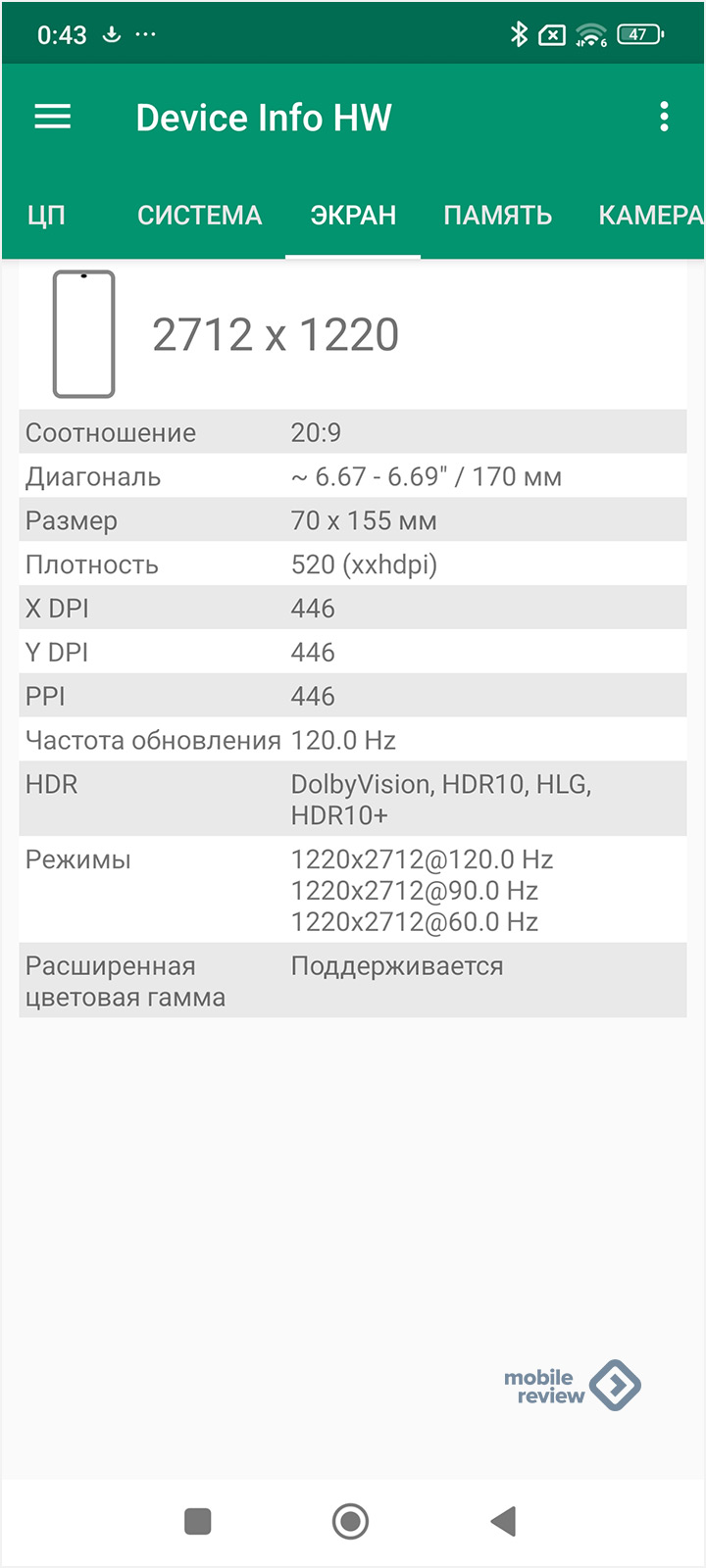Tap the system home button

click(x=350, y=1521)
